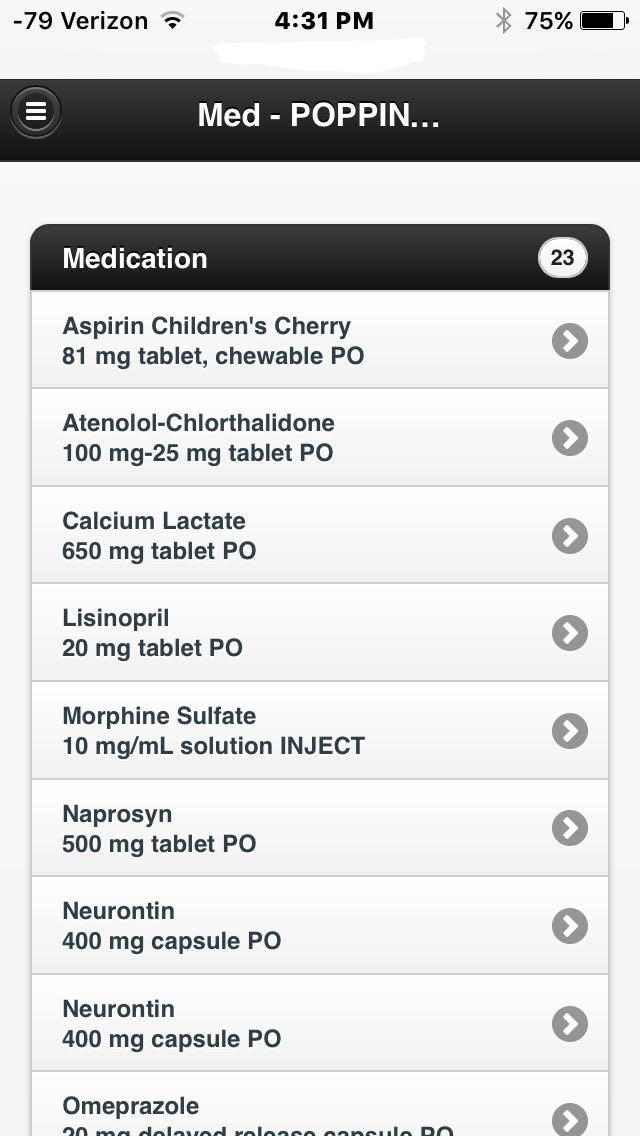Show details for Naprosyn 500 mg
640x1136 pixels.
coord(320,828)
